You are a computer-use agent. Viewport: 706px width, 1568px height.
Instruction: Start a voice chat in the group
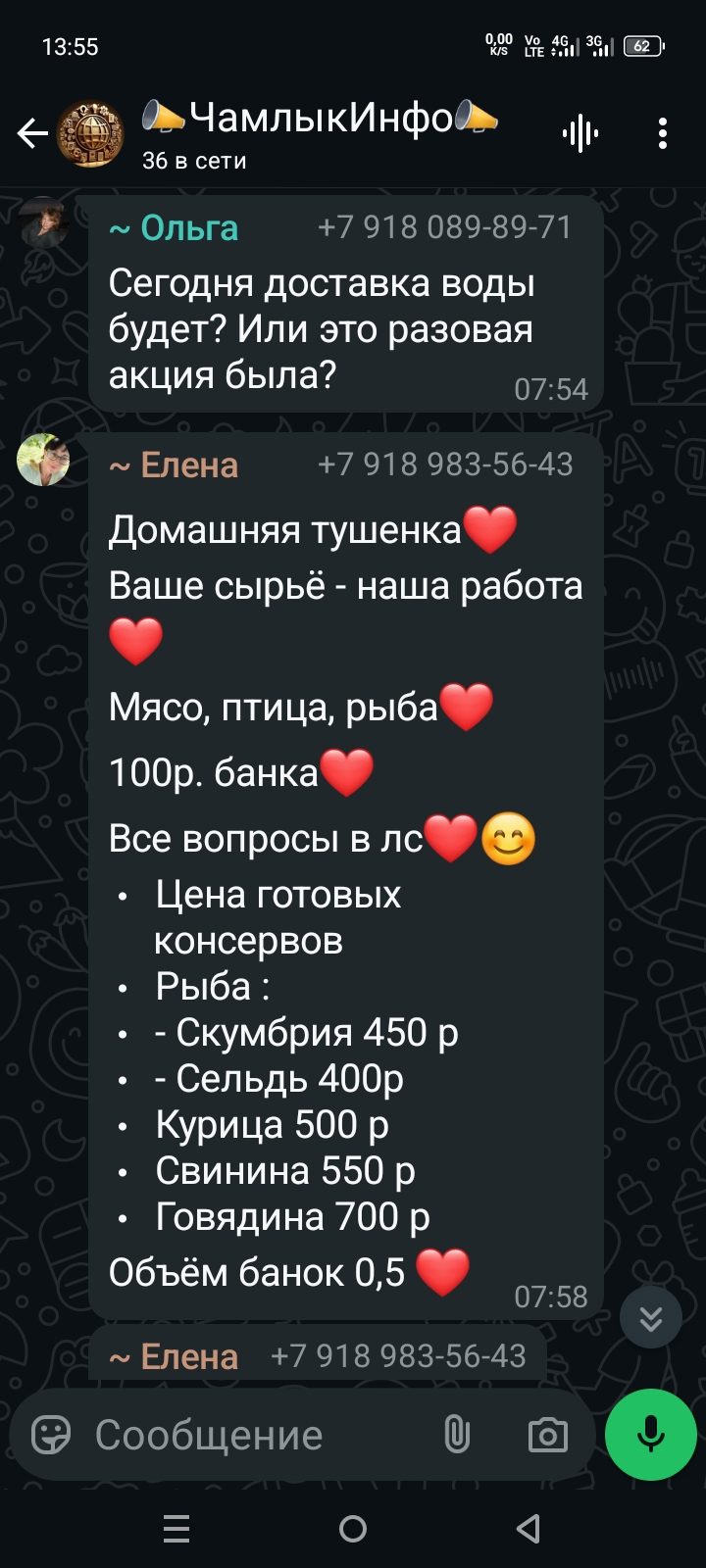580,133
